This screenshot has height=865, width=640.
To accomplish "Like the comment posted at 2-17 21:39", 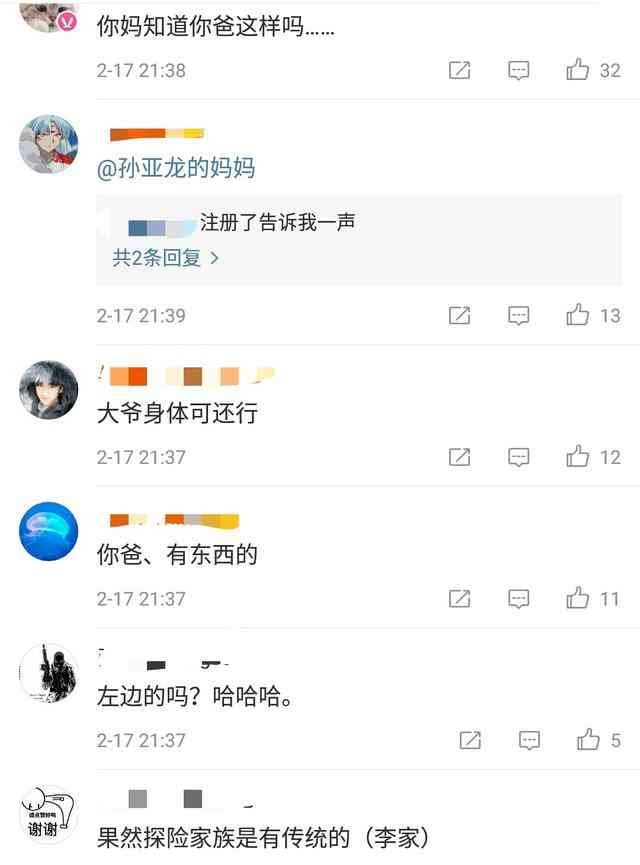I will tap(578, 316).
